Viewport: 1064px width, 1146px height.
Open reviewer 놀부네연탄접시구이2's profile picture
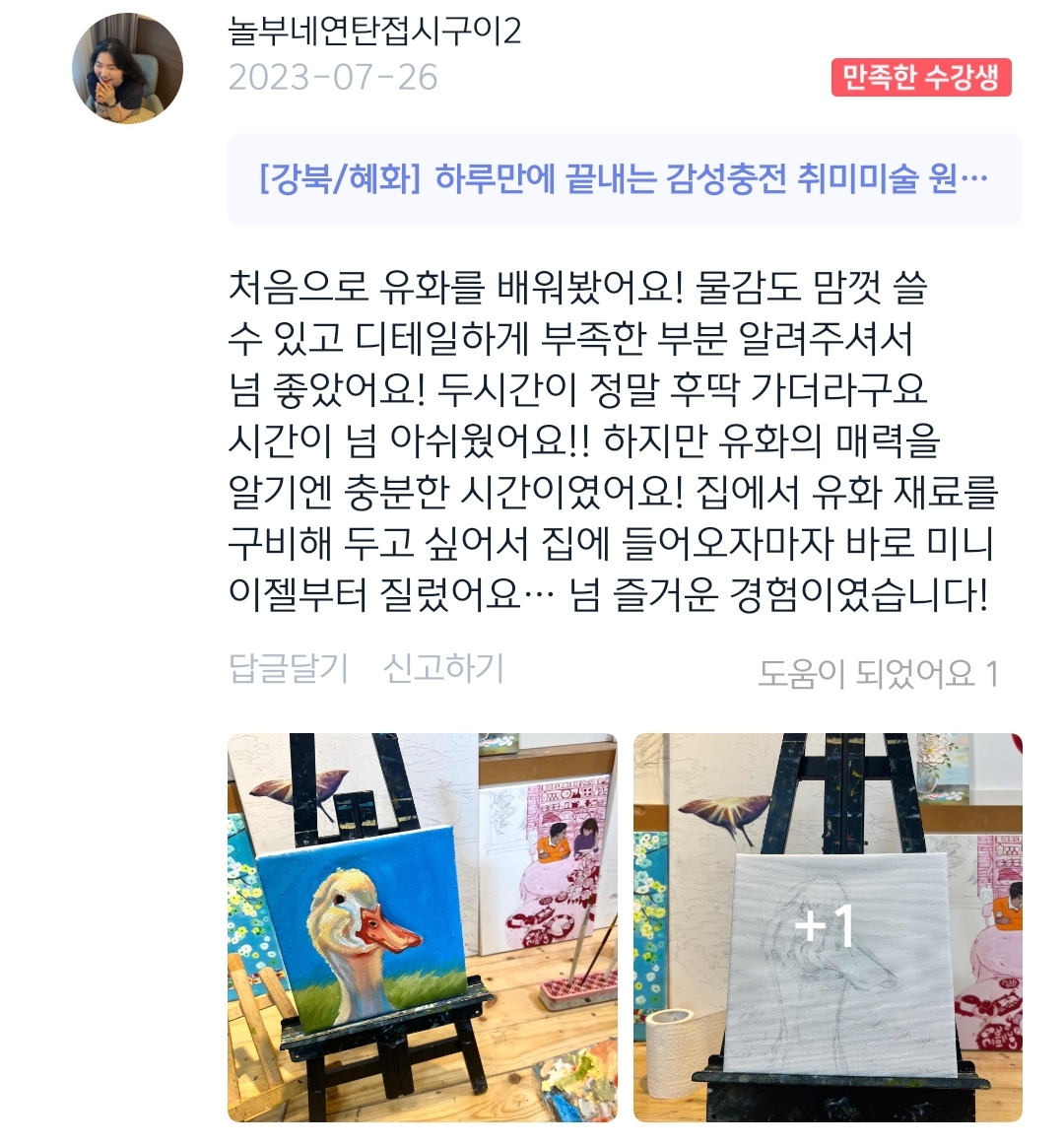pos(128,69)
